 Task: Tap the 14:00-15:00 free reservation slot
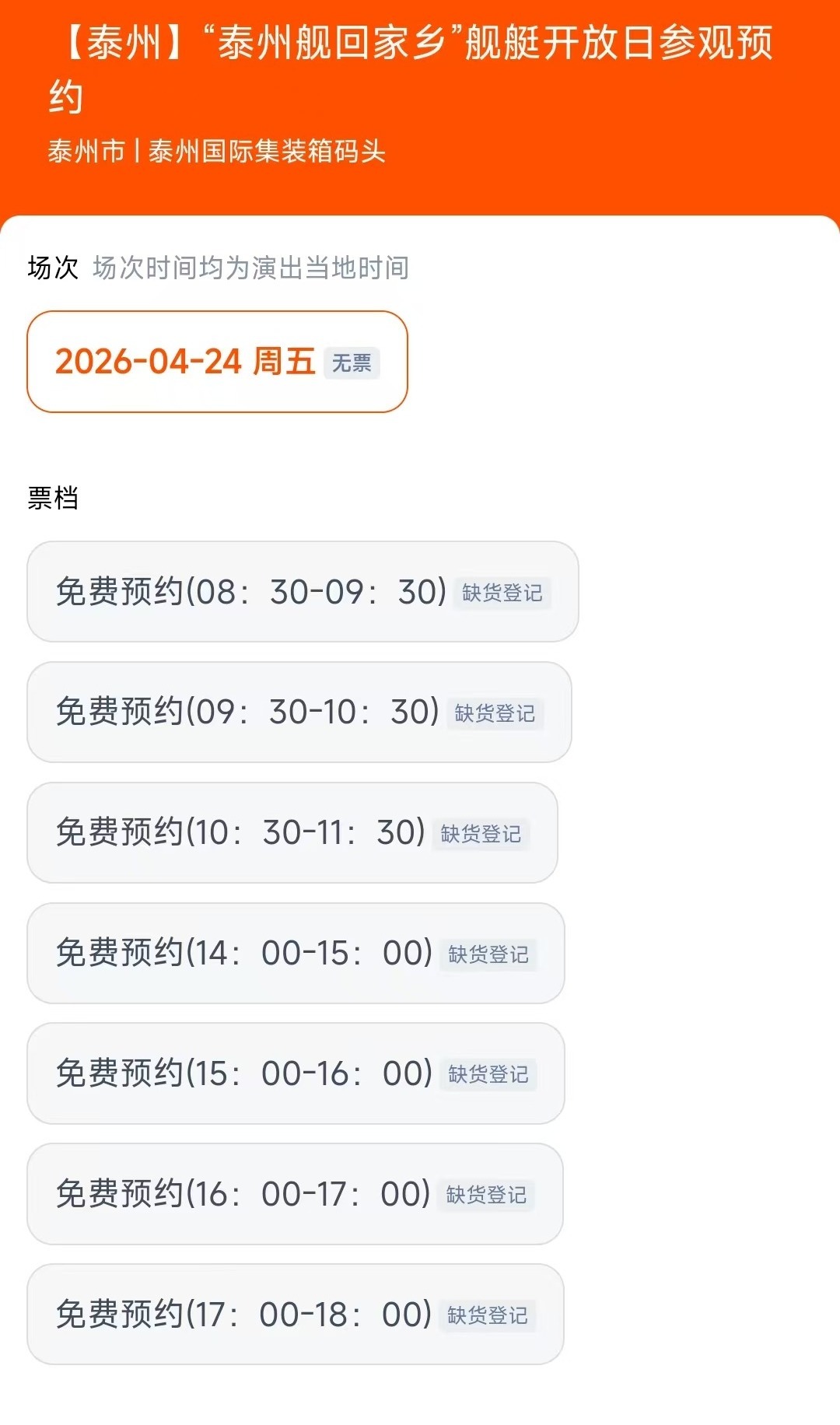296,954
